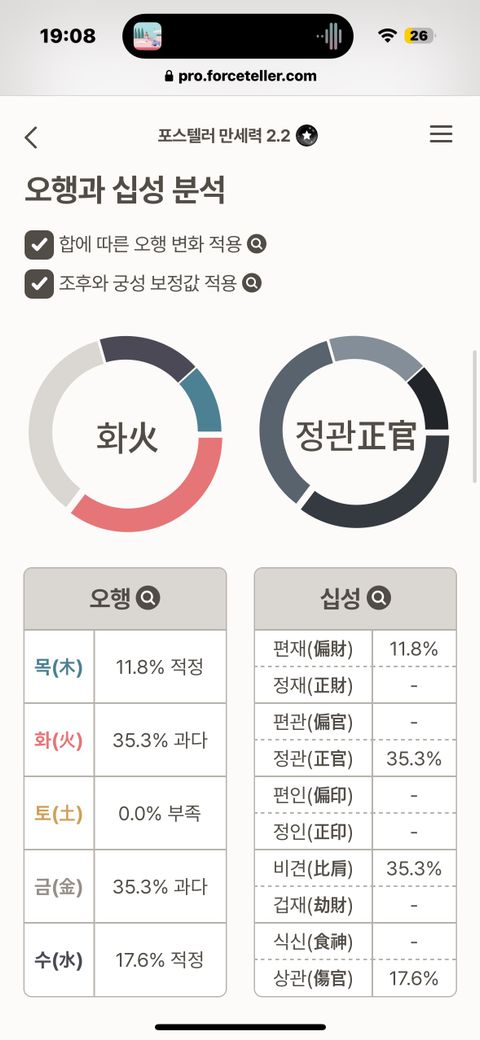Viewport: 480px width, 1040px height.
Task: Open info icon next to 합에 따른 오행 변화 적용
Action: [x=257, y=244]
